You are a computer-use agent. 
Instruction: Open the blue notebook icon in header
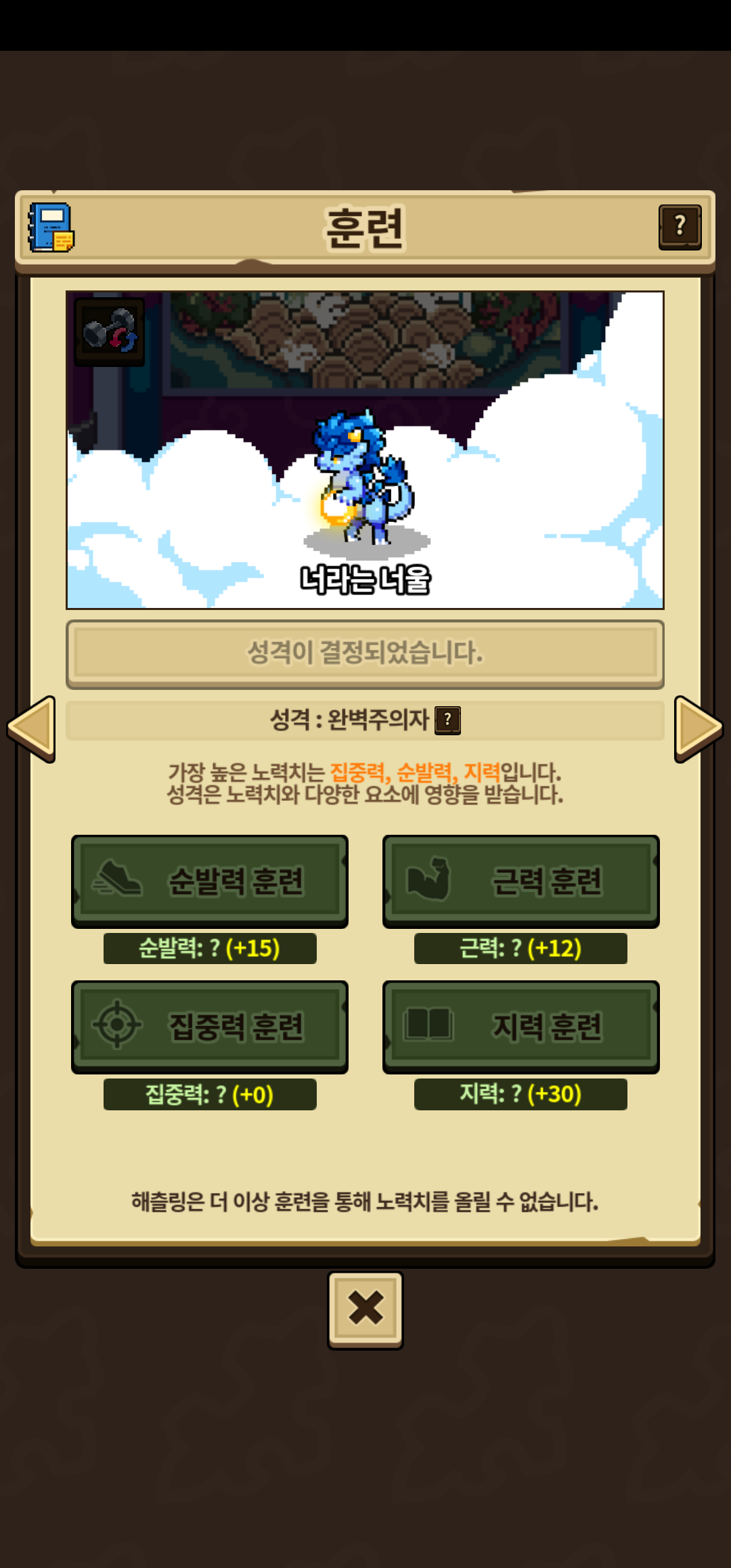tap(51, 227)
